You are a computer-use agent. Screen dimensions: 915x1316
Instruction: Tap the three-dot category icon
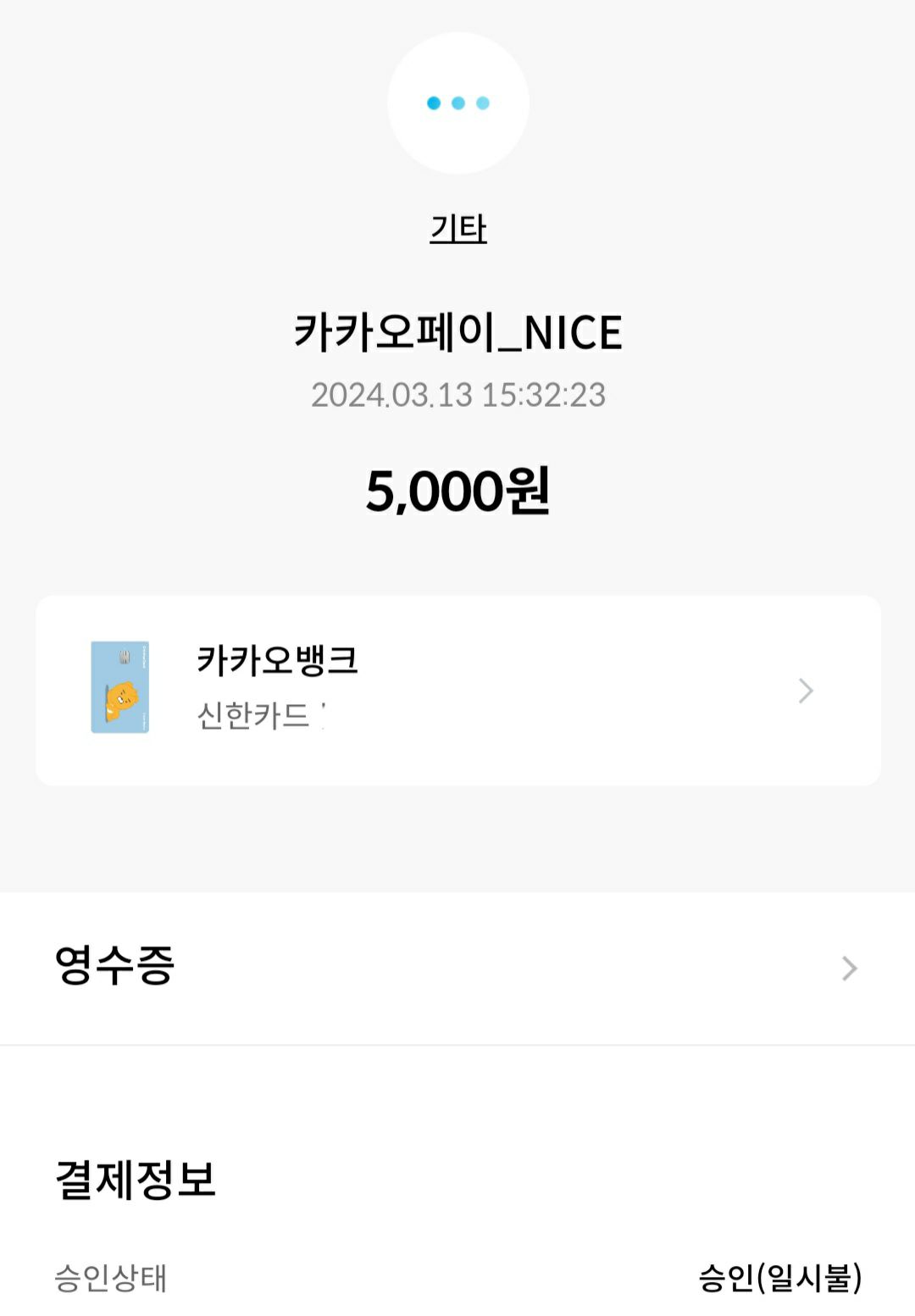[457, 103]
